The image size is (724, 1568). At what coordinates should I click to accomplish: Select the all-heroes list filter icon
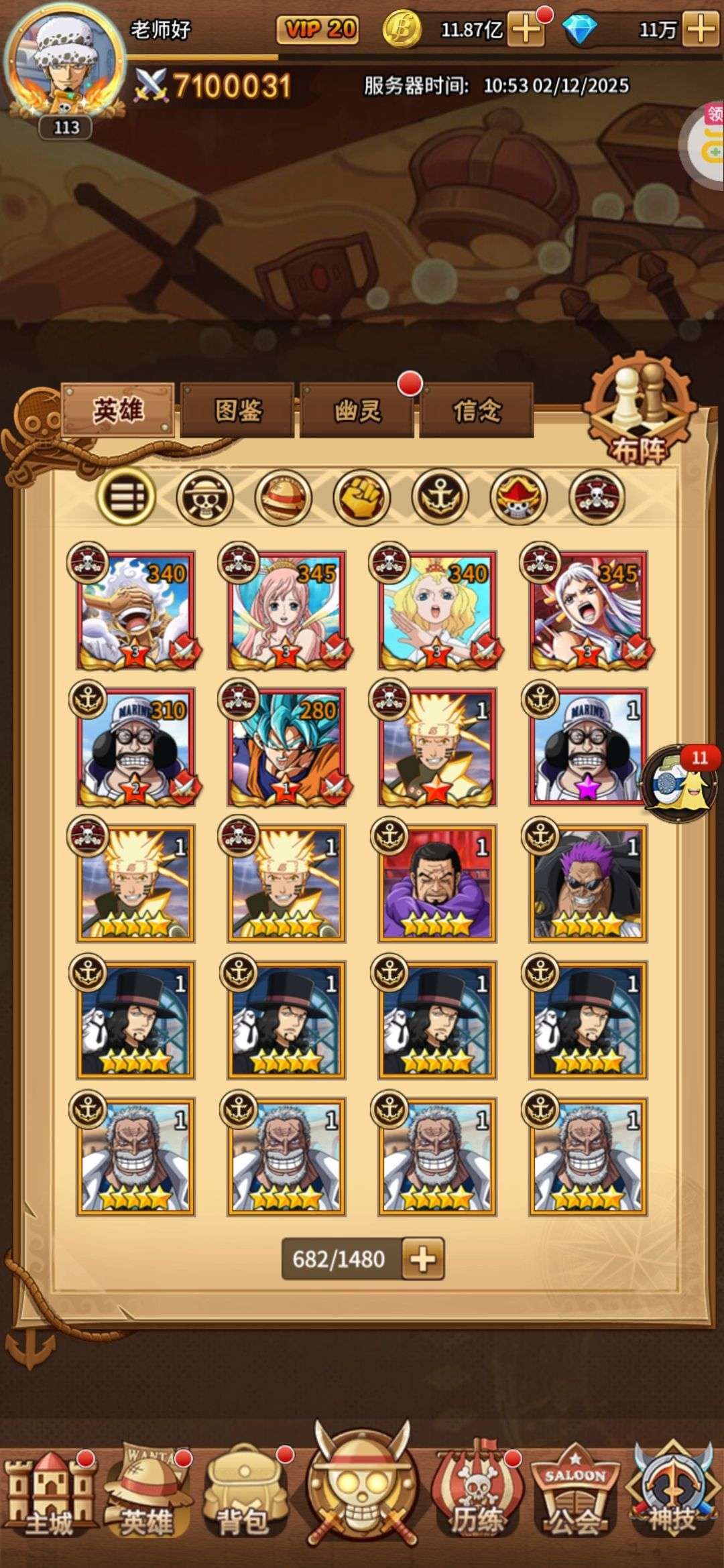click(126, 497)
